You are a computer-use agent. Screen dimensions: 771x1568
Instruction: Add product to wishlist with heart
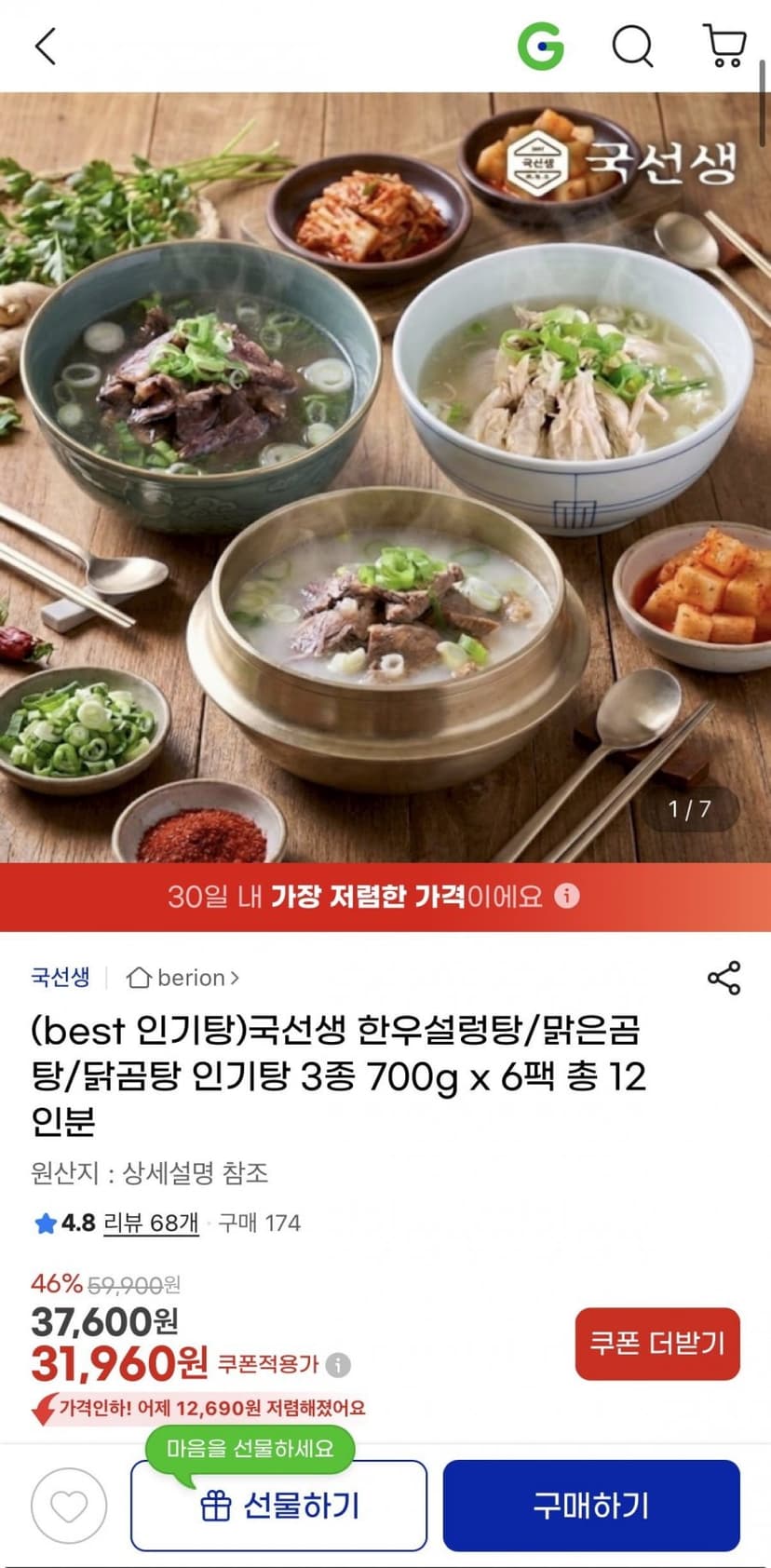pyautogui.click(x=69, y=1506)
